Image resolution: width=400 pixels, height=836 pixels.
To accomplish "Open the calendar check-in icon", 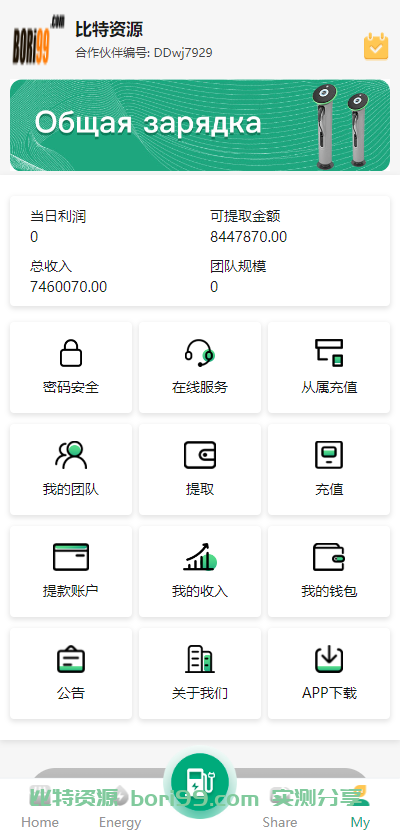I will [x=376, y=46].
